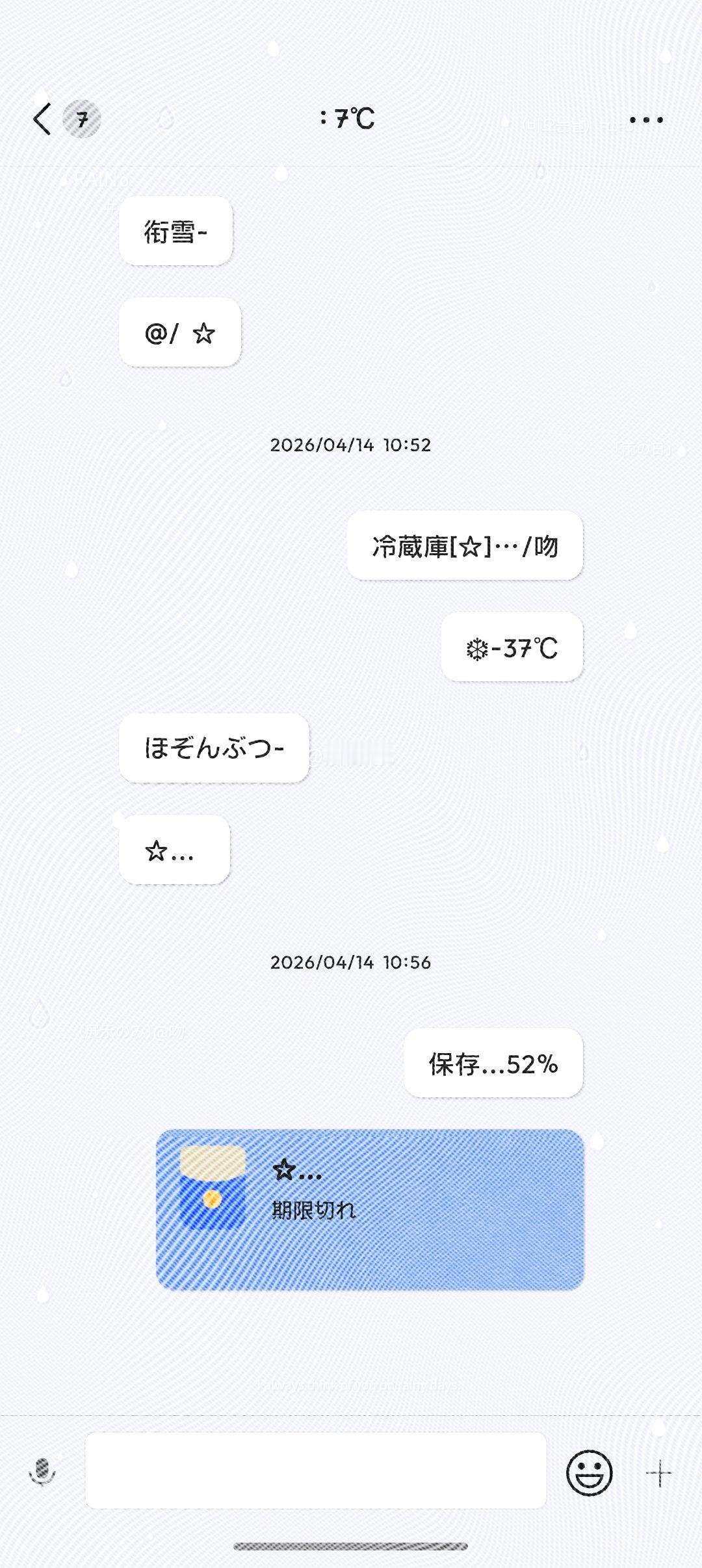Tap the plus icon for attachments

tap(659, 1473)
